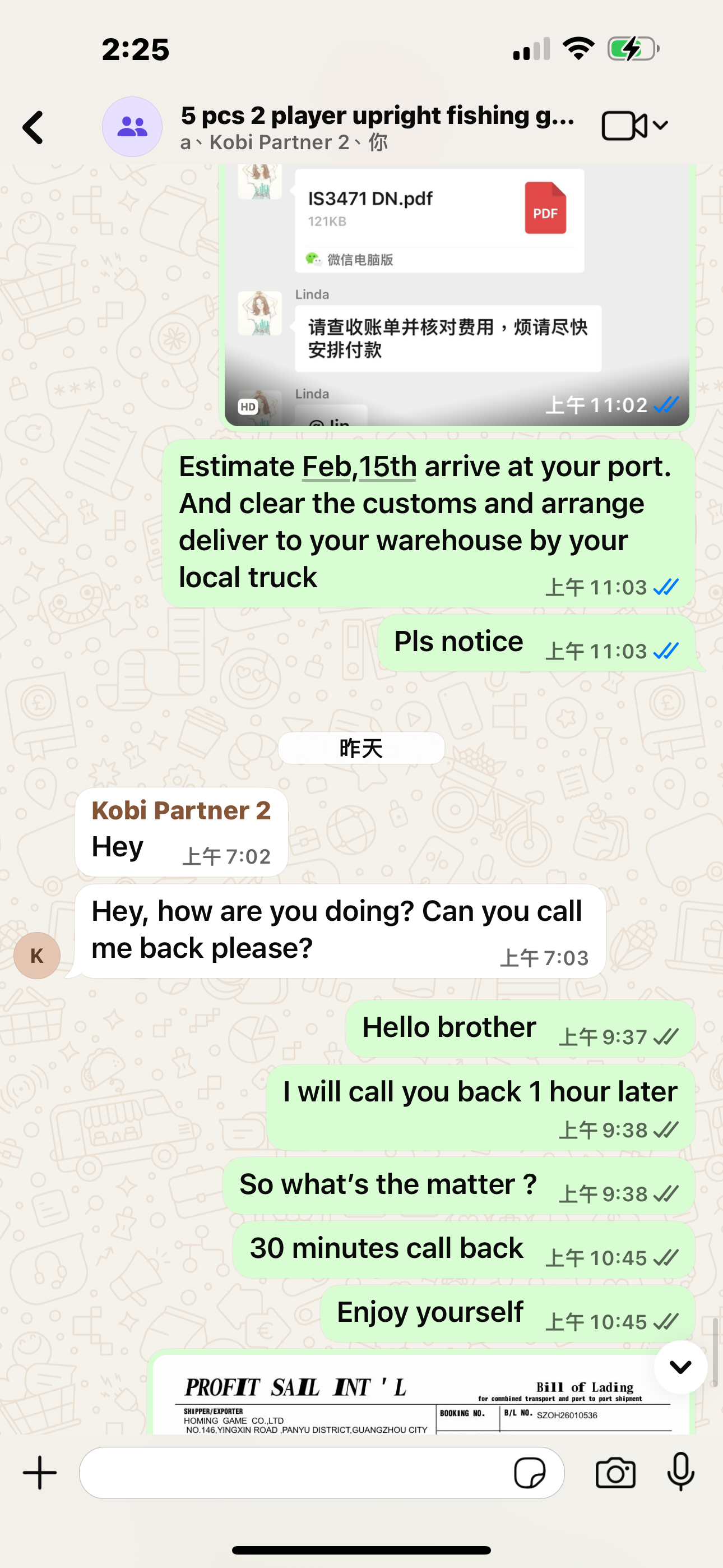Jump to the latest messages
The height and width of the screenshot is (1568, 723).
click(x=680, y=1367)
